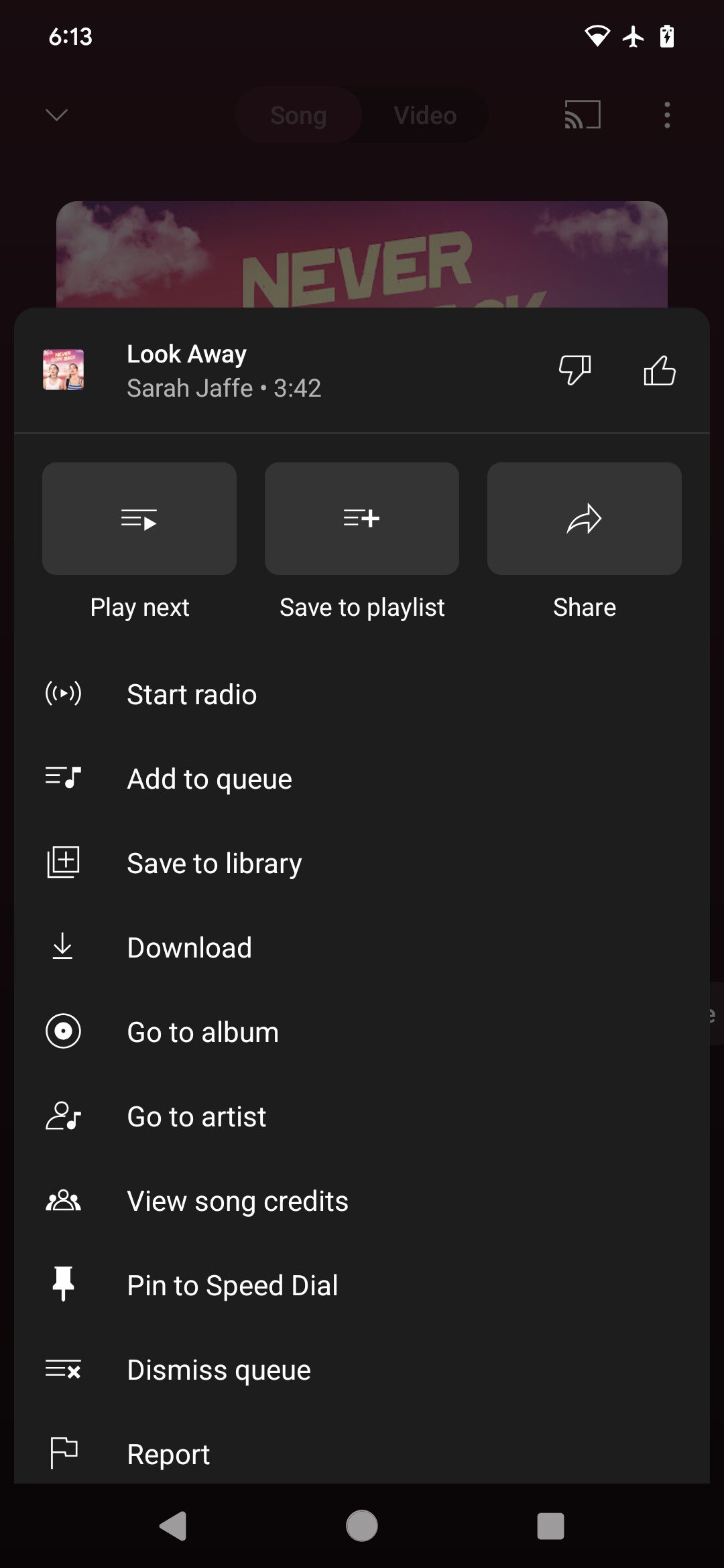
Task: Download the song Look Away
Action: tap(189, 948)
